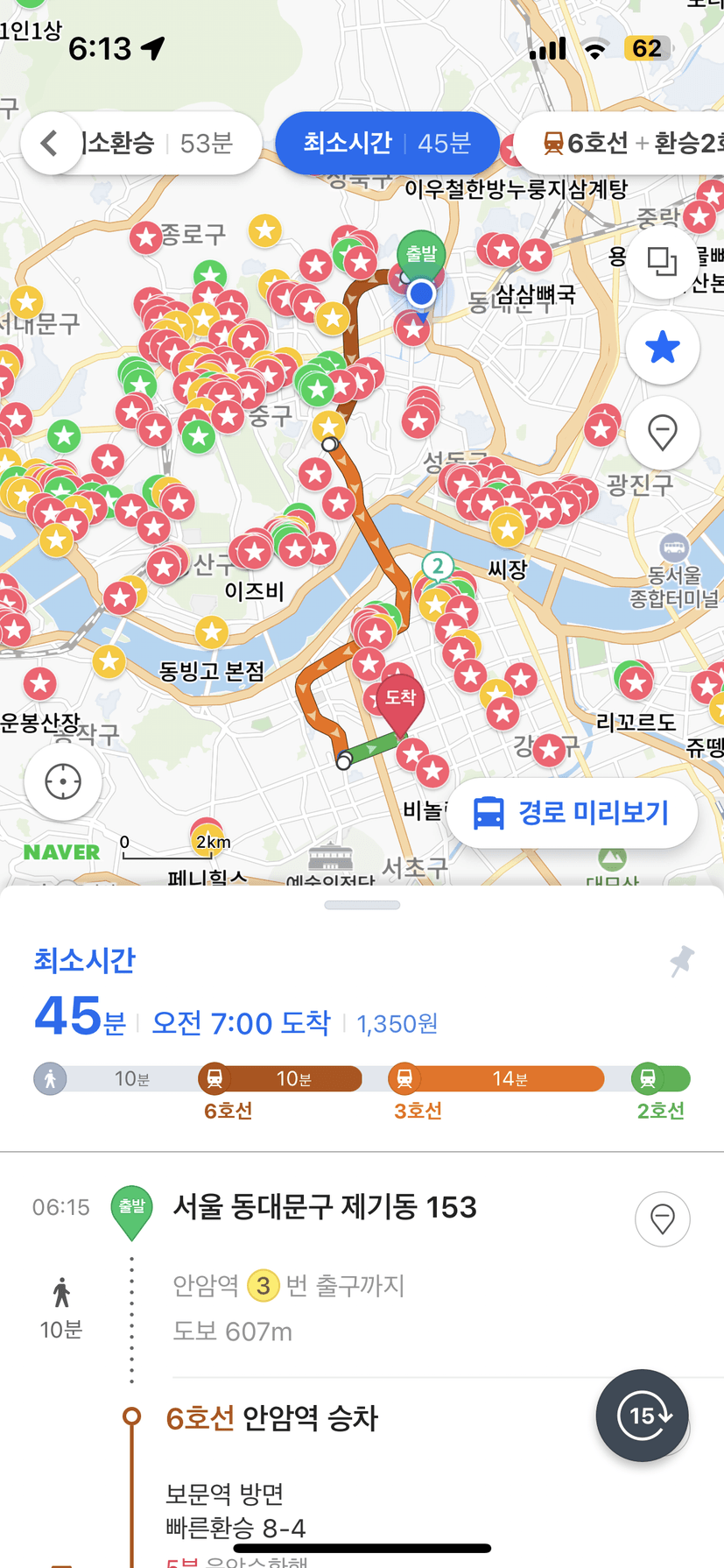Go back using the arrow button
The height and width of the screenshot is (1568, 724).
[49, 143]
